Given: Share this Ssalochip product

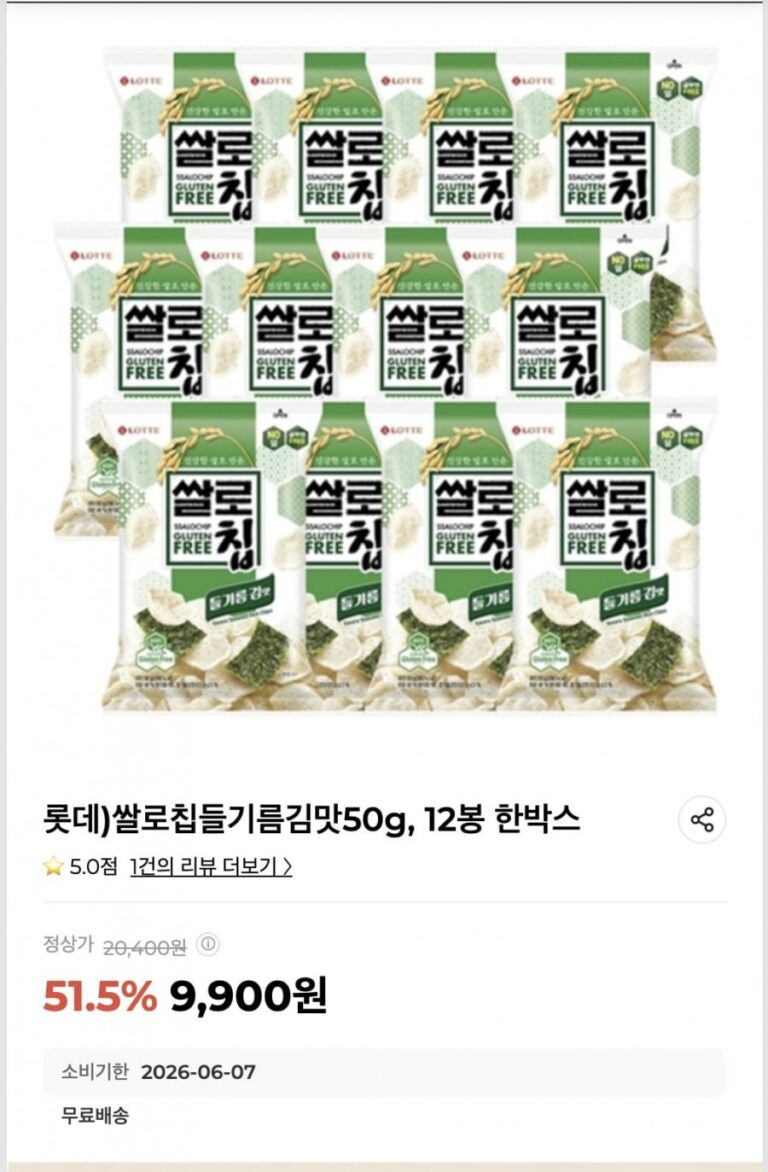Looking at the screenshot, I should pos(702,821).
